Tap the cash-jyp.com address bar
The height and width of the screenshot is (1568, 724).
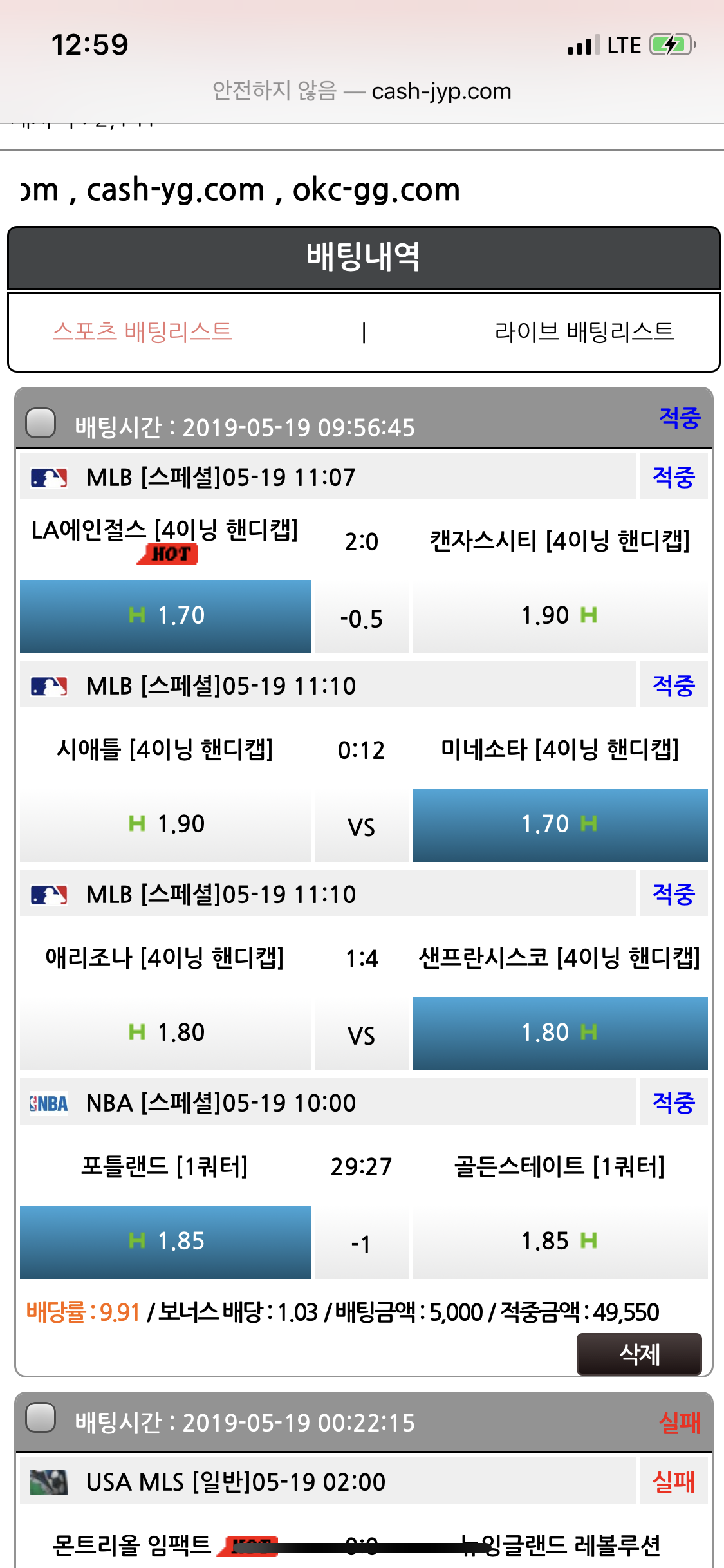(x=362, y=91)
